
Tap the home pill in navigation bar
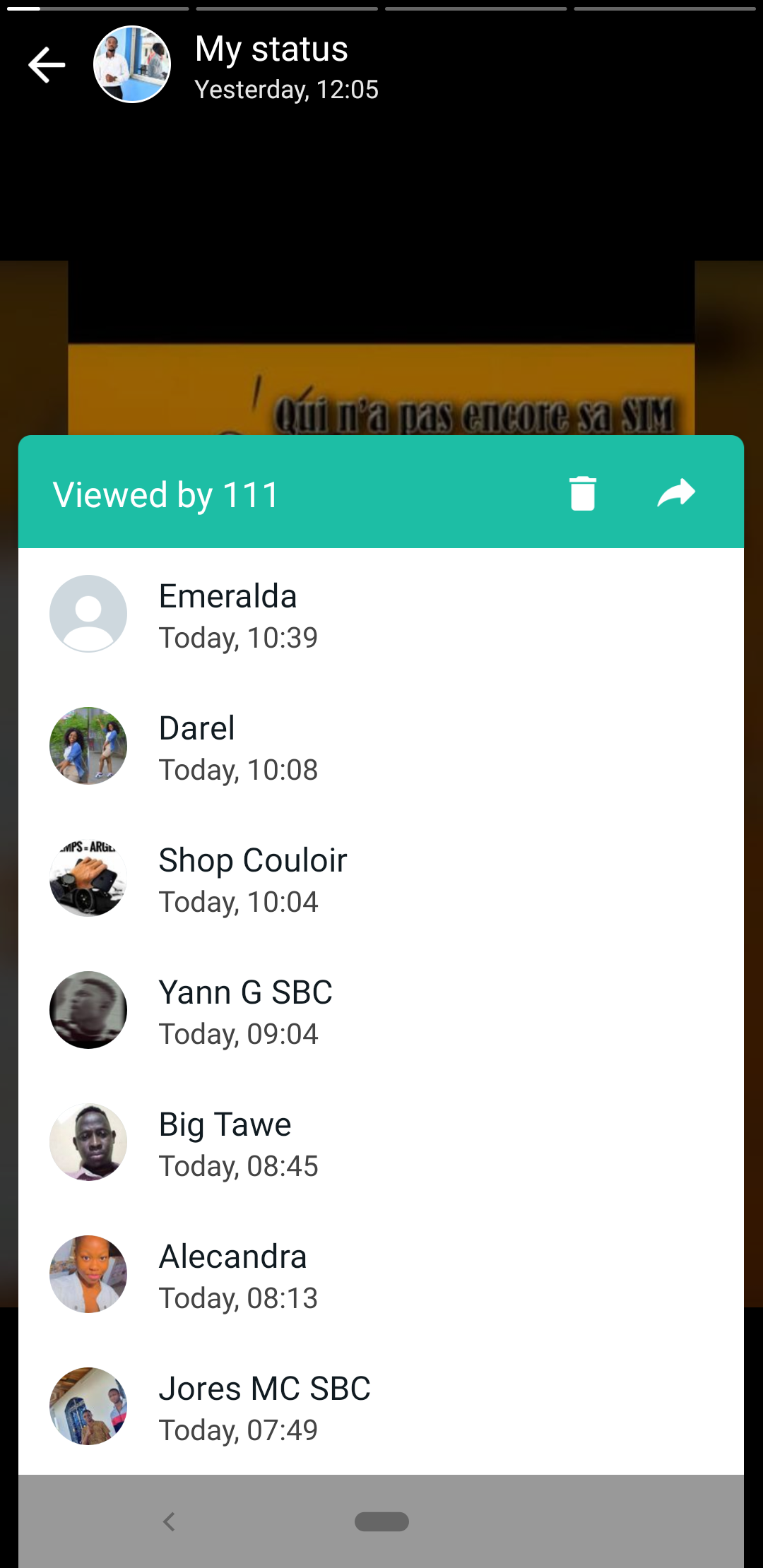coord(381,1521)
